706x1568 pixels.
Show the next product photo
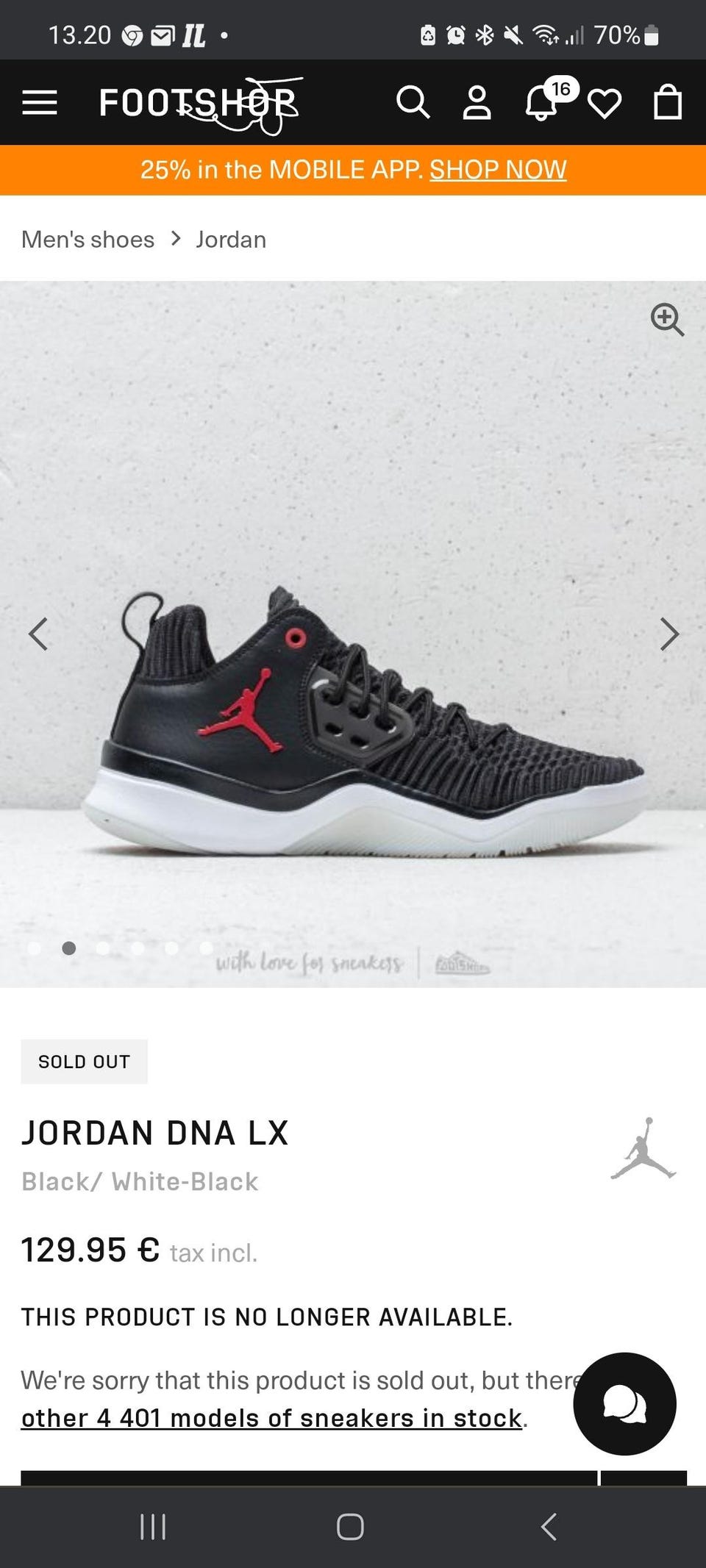[x=668, y=634]
